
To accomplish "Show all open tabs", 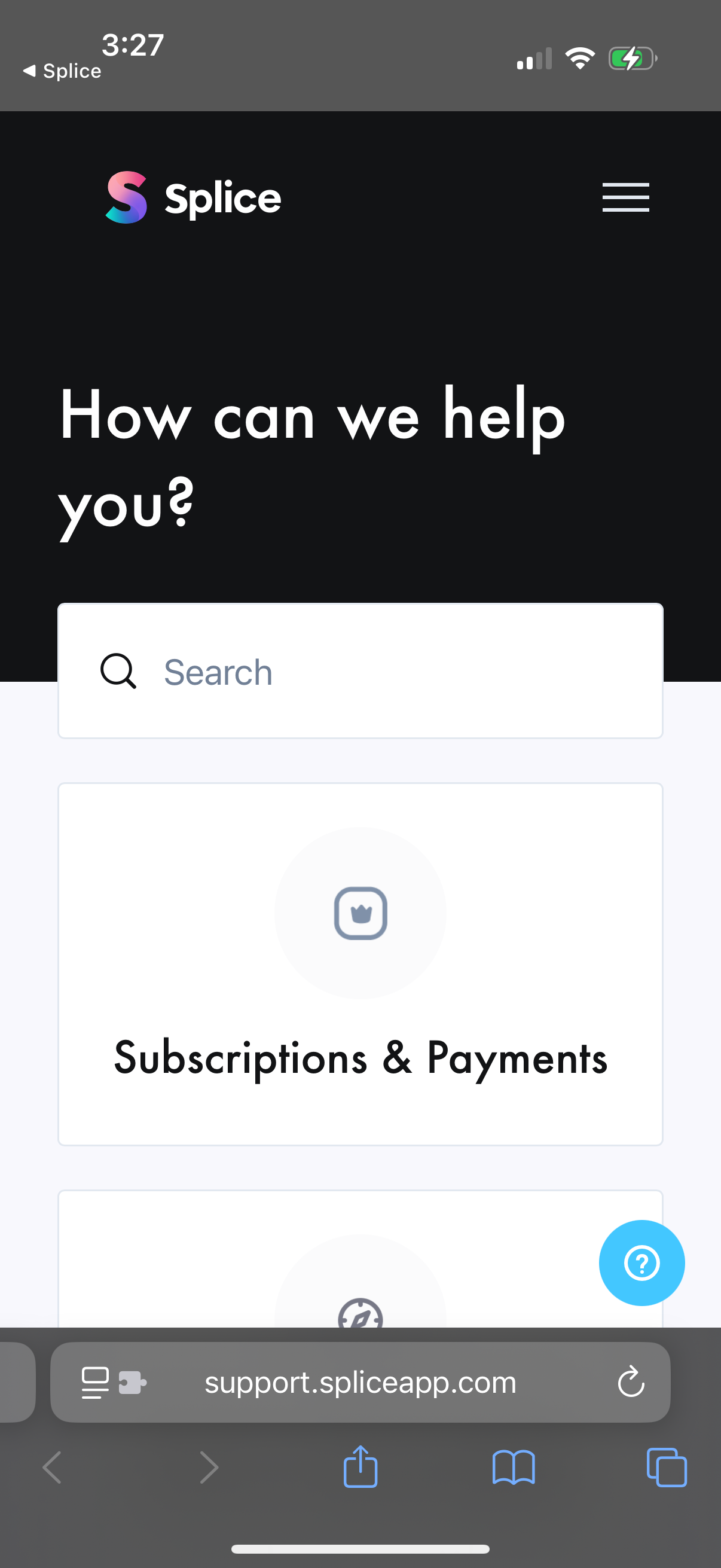I will click(666, 1468).
